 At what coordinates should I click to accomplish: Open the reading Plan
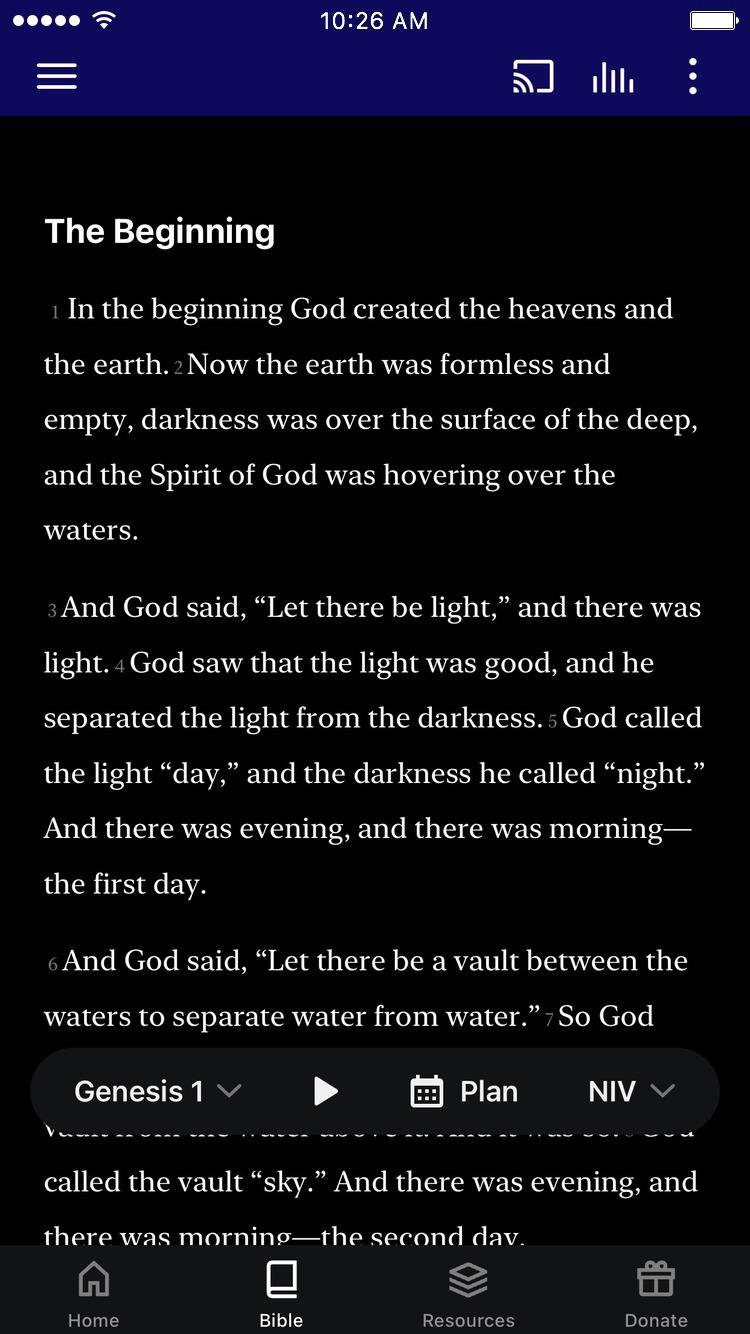pos(465,1091)
